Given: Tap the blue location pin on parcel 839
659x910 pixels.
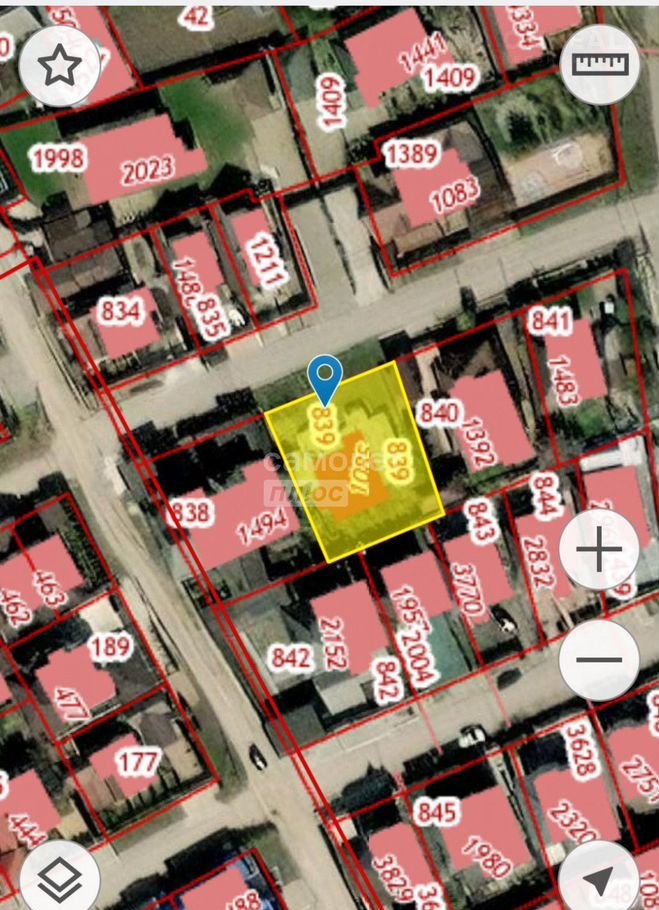Looking at the screenshot, I should (325, 377).
